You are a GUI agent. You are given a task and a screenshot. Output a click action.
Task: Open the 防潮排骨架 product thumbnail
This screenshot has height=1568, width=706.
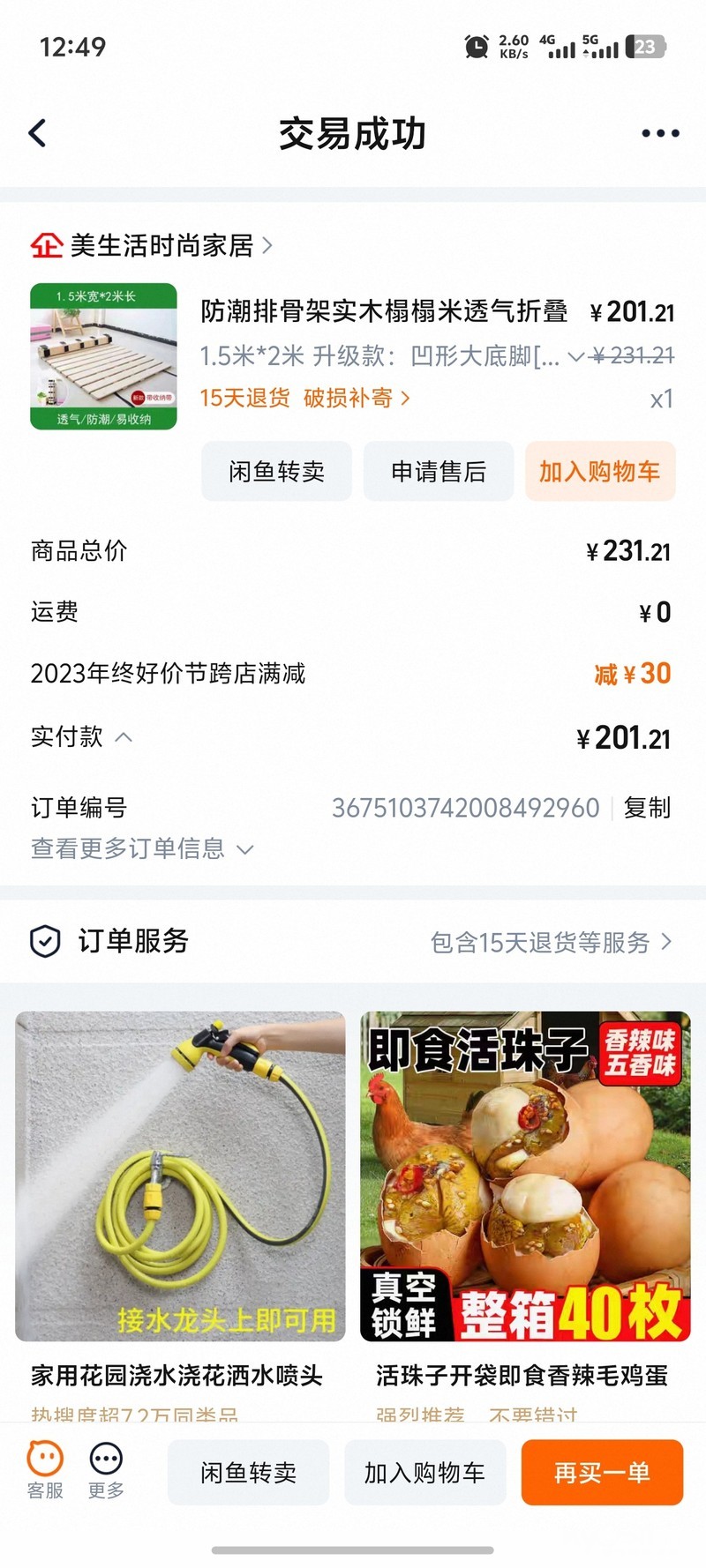(103, 356)
